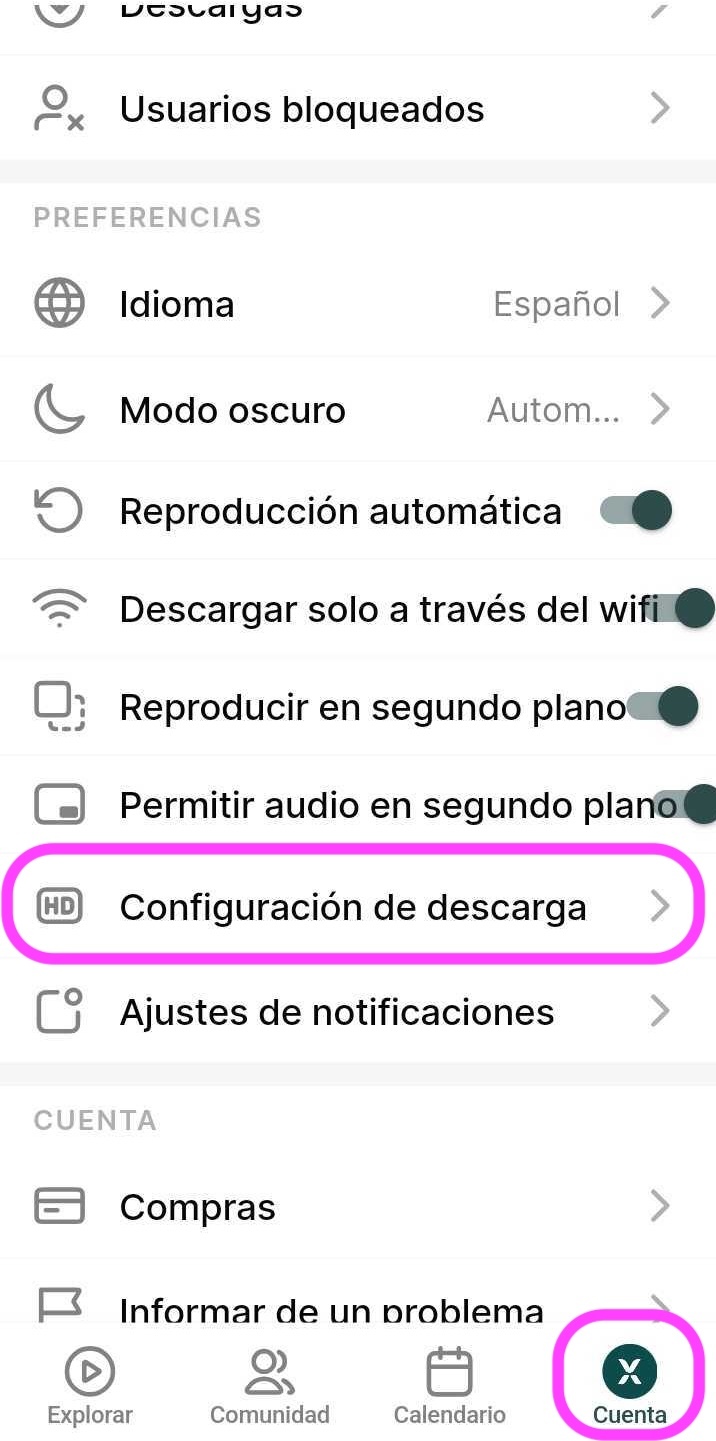Toggle Descargar solo a través del wifi
Image resolution: width=716 pixels, height=1441 pixels.
click(688, 608)
